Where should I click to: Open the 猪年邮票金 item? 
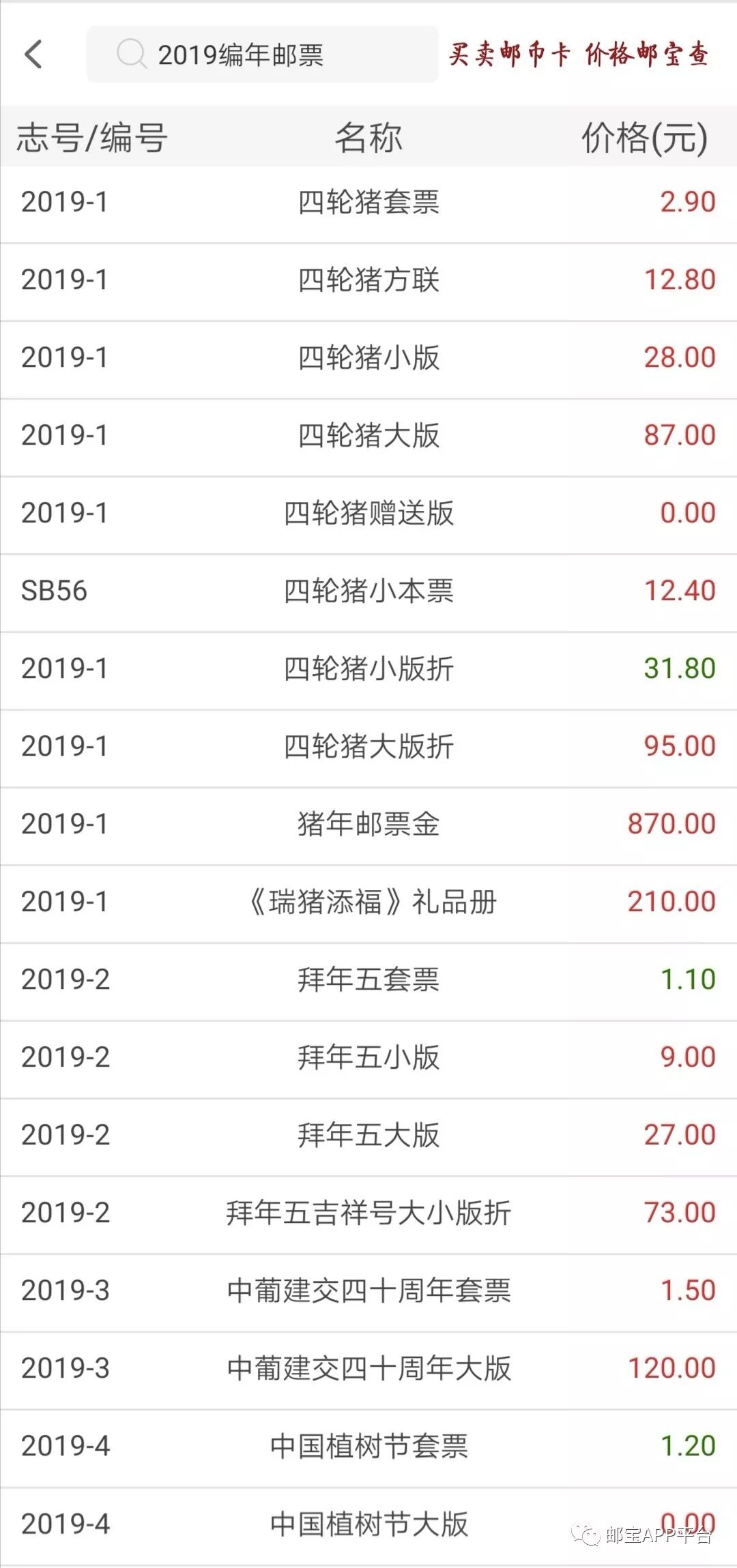point(369,825)
